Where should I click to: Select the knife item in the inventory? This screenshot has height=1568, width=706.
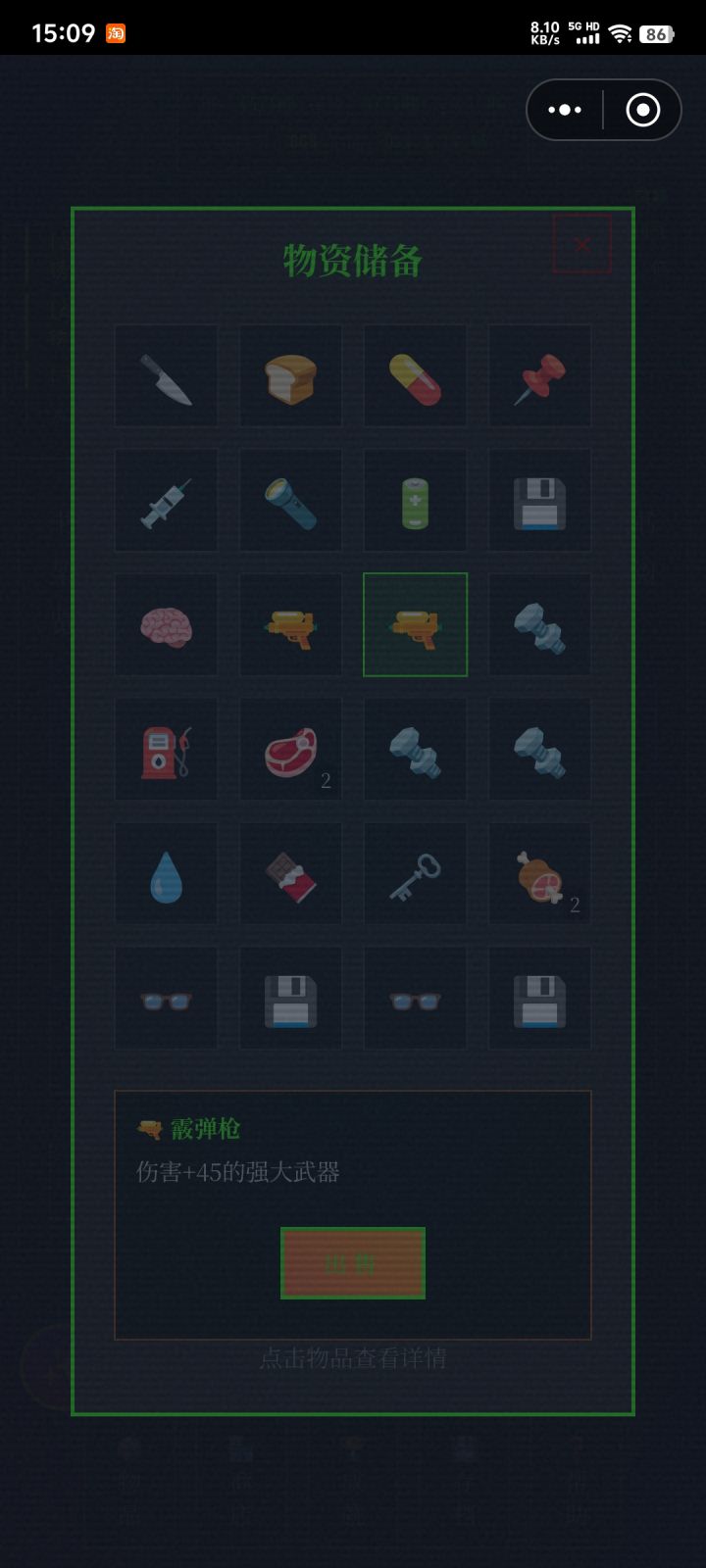point(165,376)
